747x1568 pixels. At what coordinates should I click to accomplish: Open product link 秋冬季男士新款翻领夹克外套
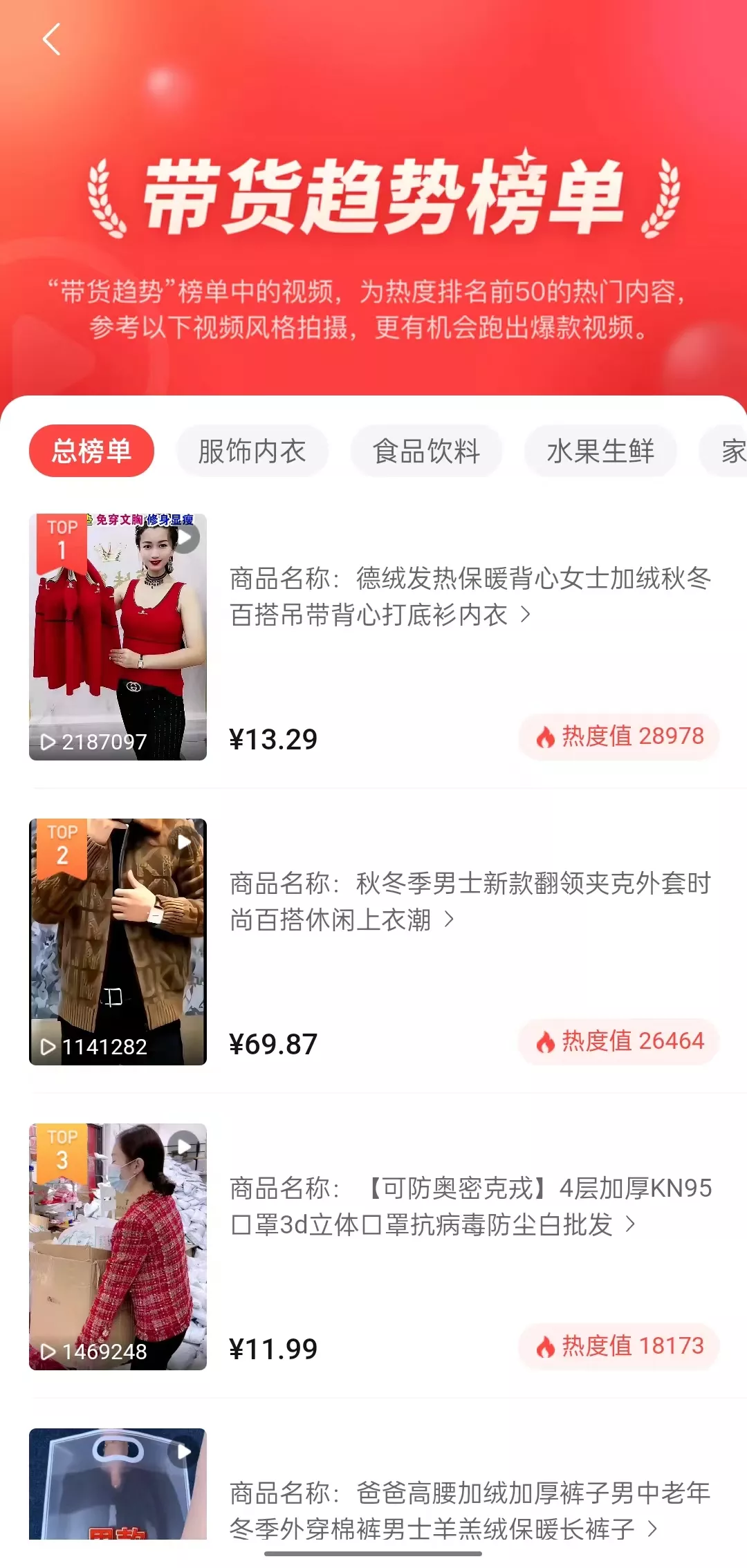point(470,901)
